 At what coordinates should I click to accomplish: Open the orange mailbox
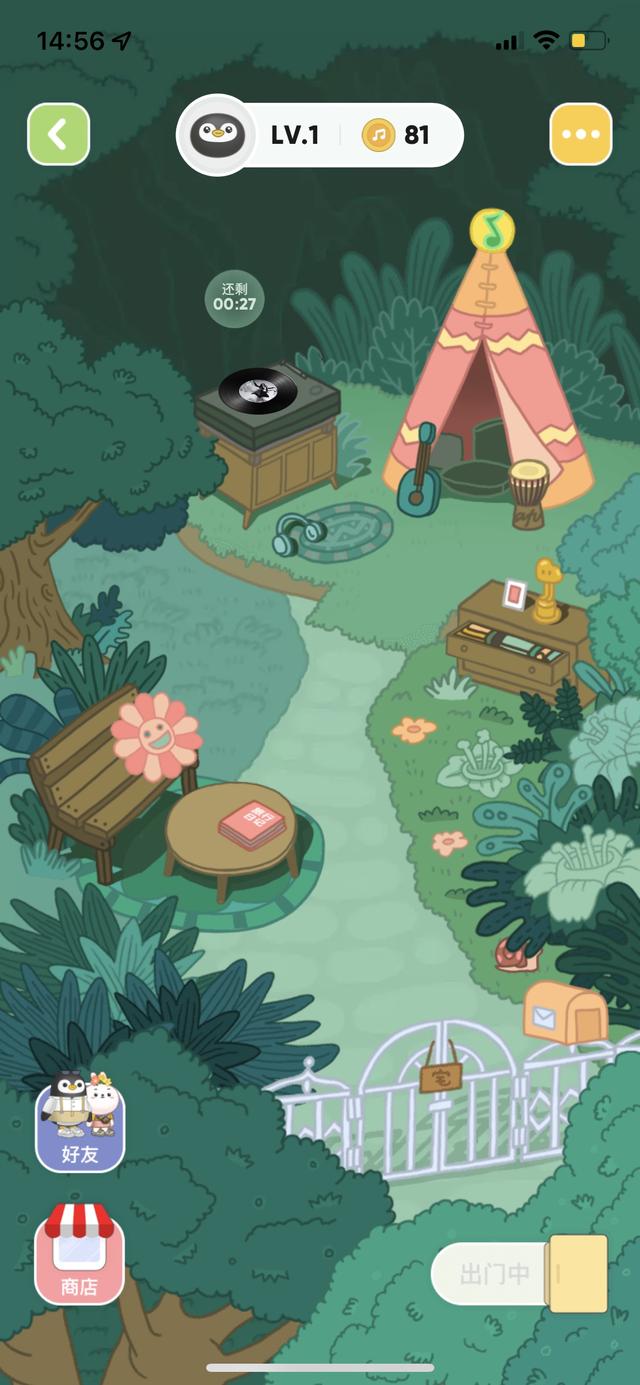coord(565,1012)
